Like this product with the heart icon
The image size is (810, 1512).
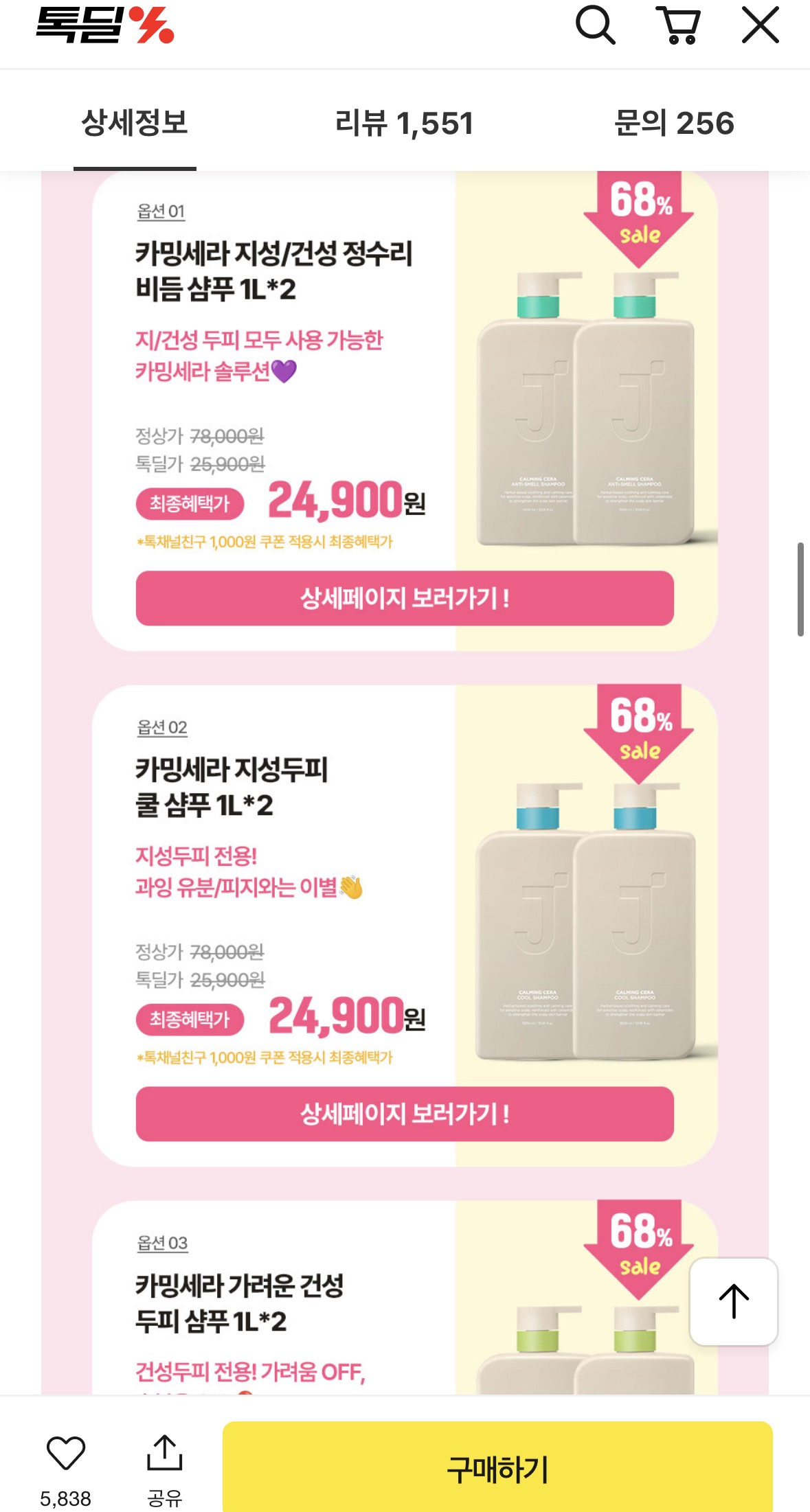click(66, 1453)
